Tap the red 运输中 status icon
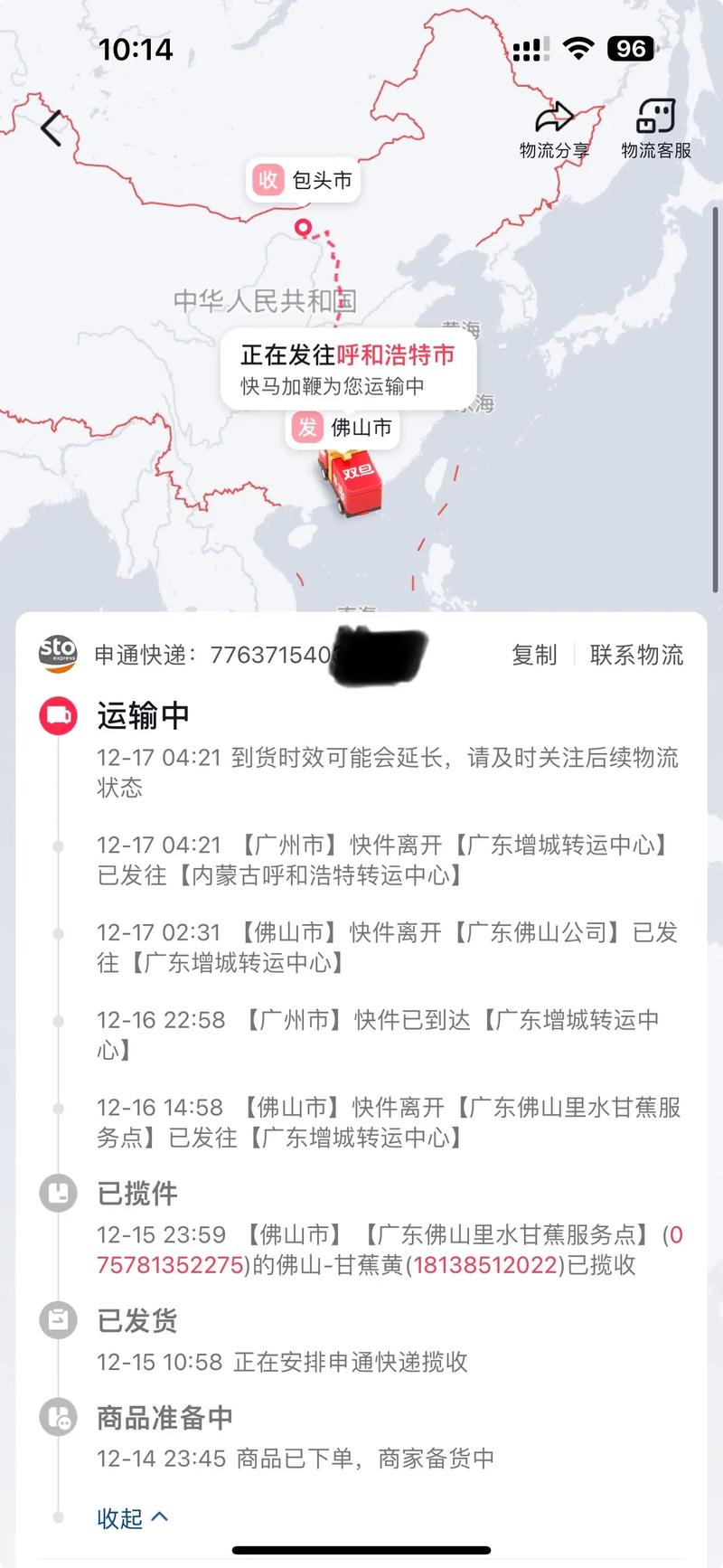723x1568 pixels. pos(56,714)
